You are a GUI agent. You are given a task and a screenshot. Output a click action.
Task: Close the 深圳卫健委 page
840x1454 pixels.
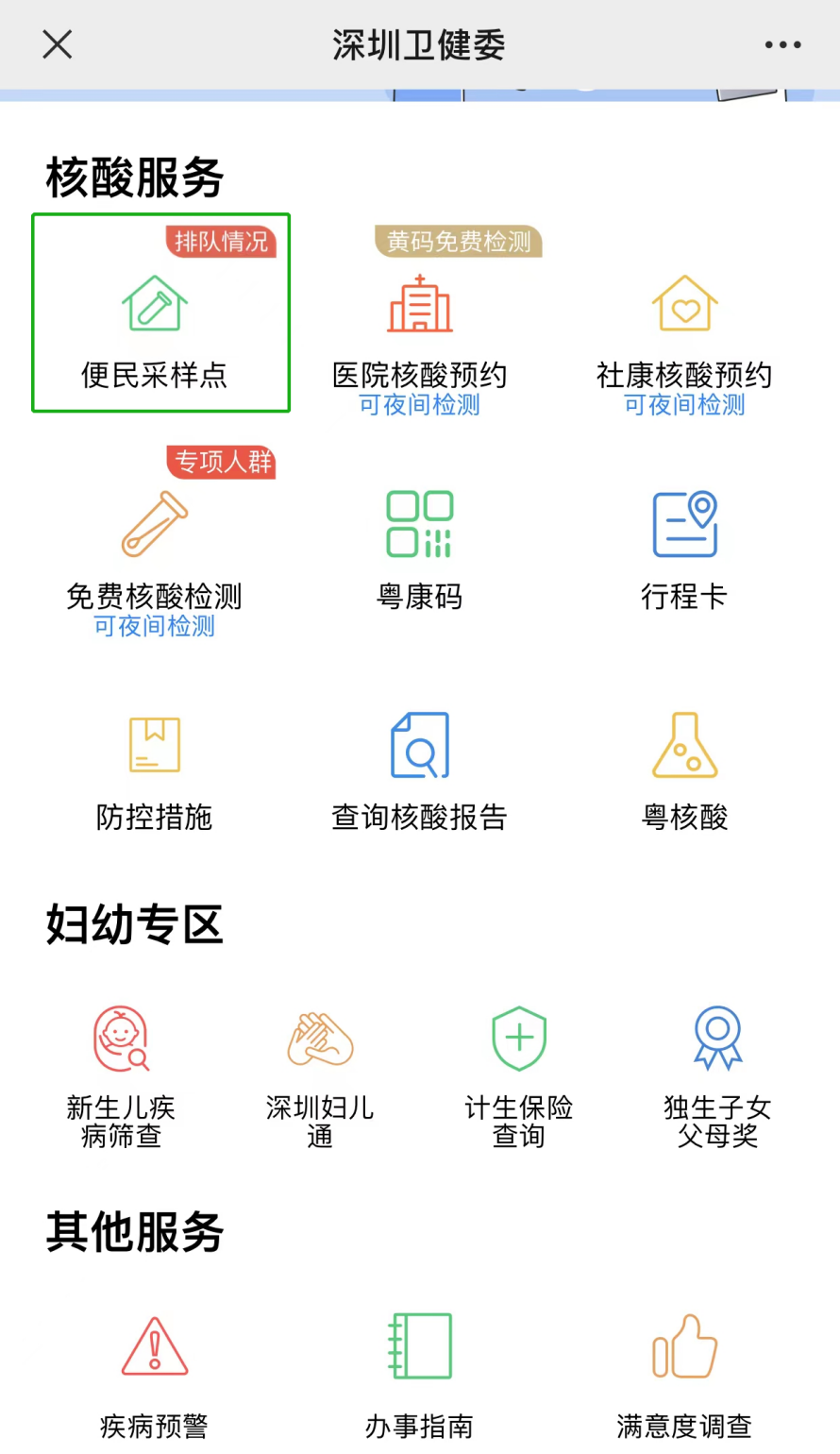58,44
